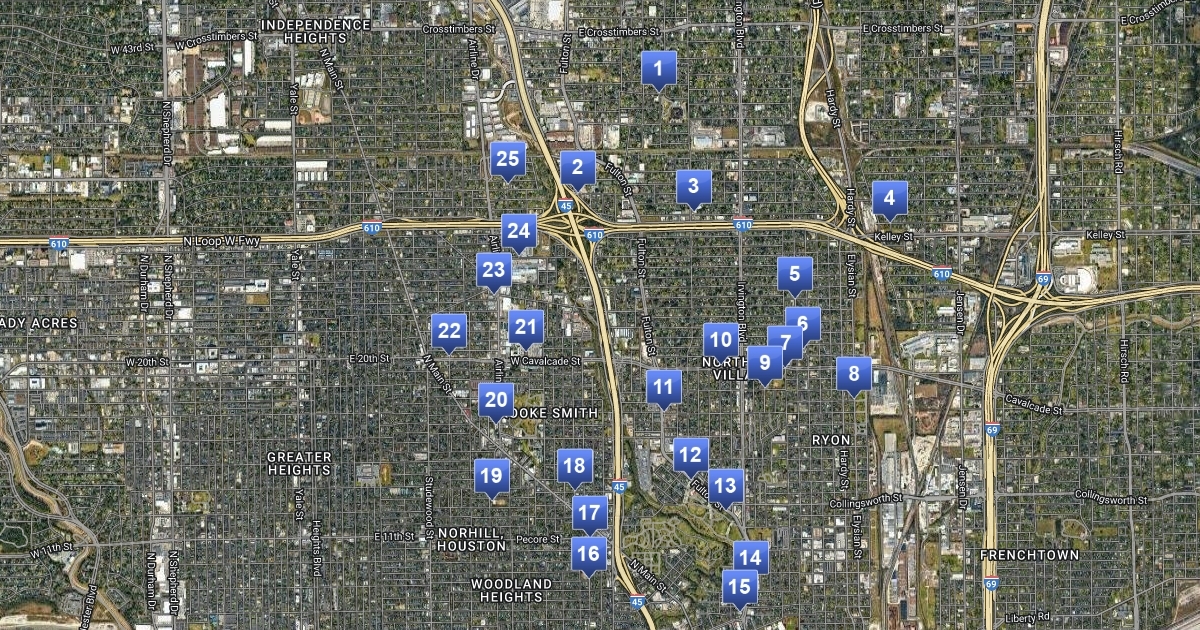
Task: Choose marker 24 by the freeway interchange
Action: pos(518,231)
